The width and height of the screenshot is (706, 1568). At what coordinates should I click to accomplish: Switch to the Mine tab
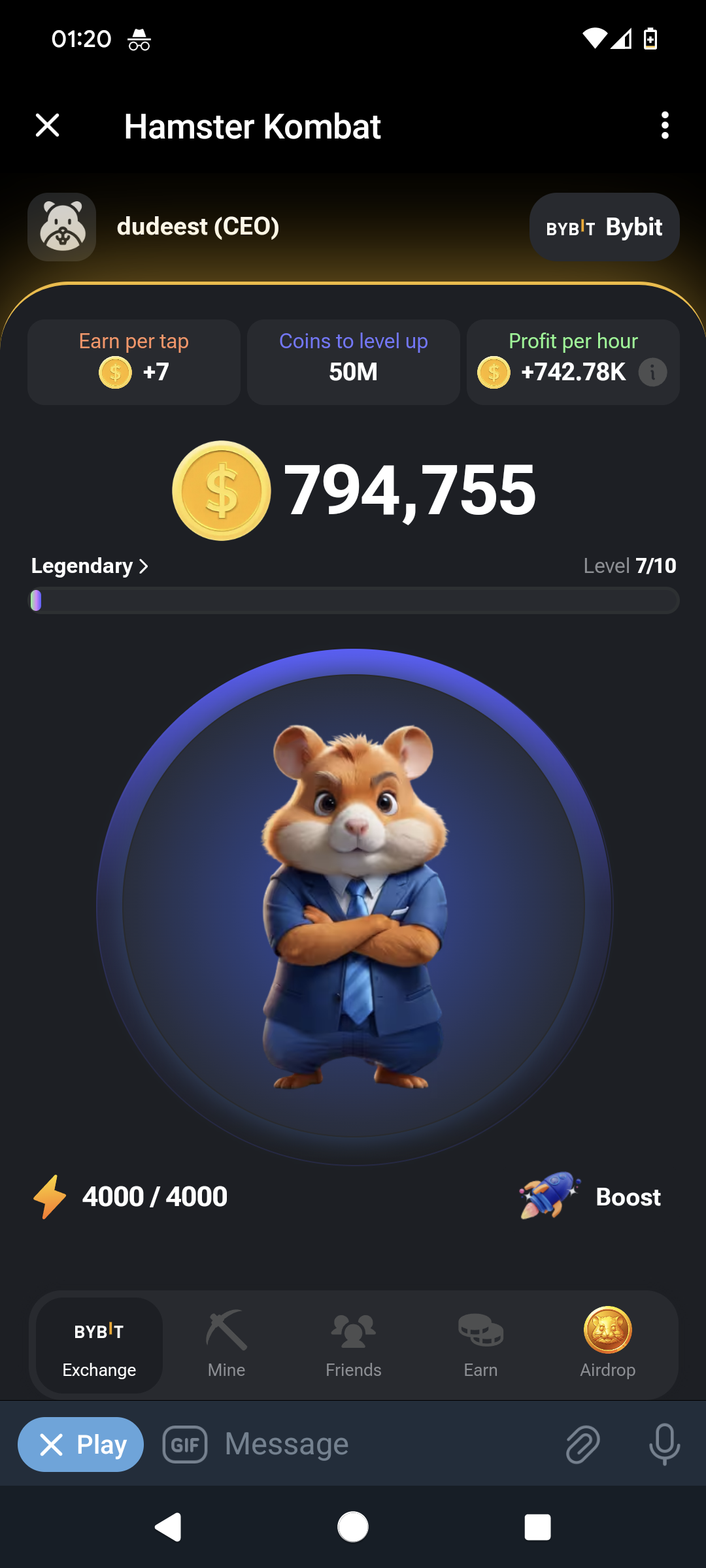click(x=226, y=1345)
